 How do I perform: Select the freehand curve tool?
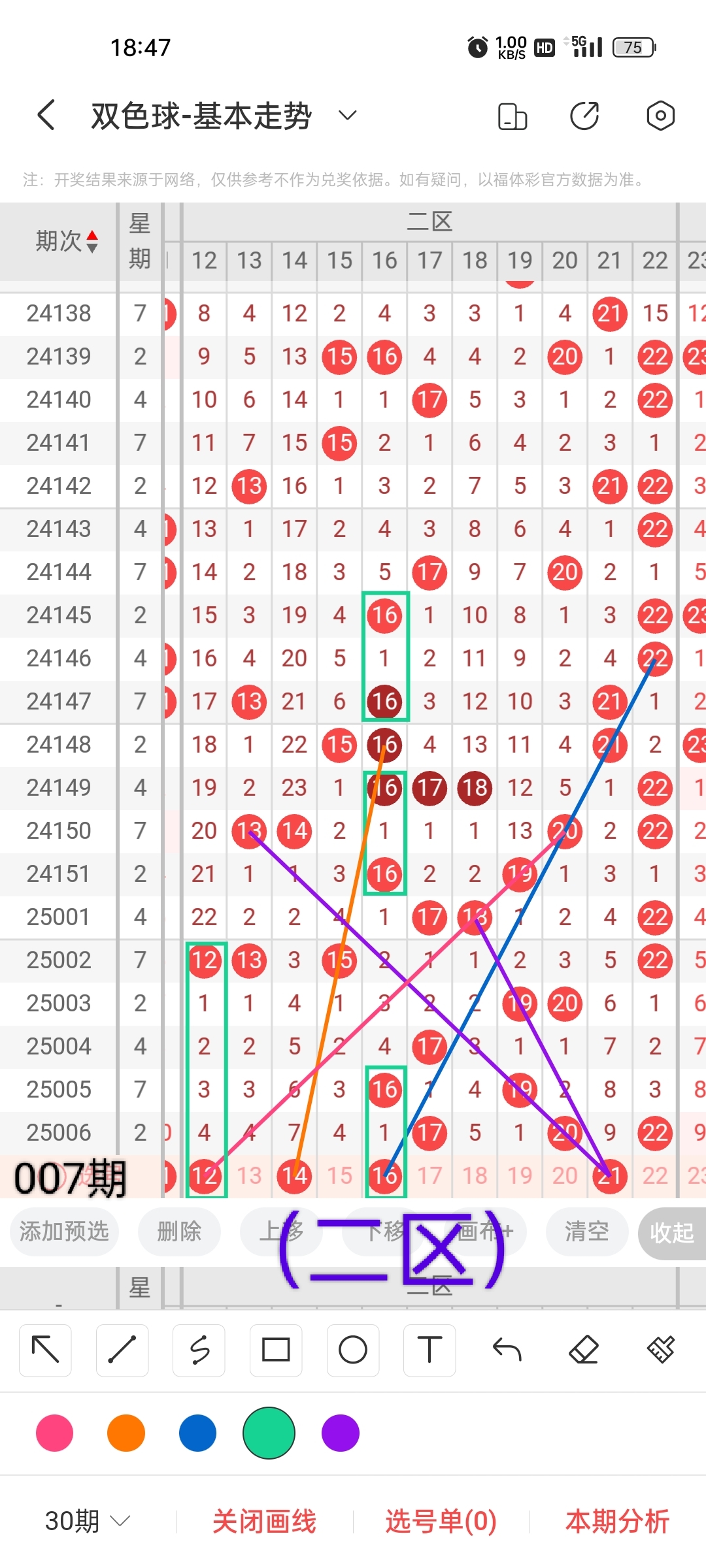click(199, 1350)
